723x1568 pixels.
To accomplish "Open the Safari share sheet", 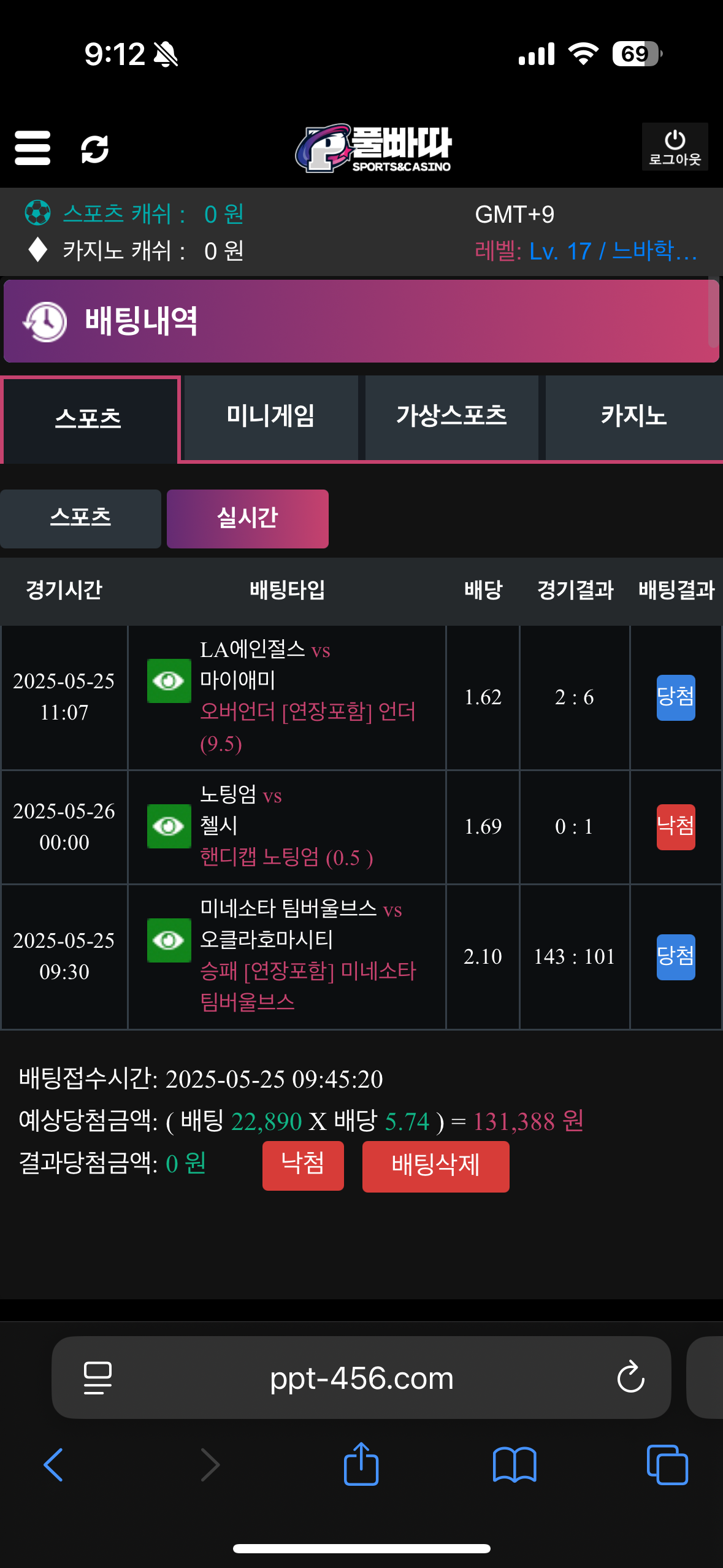I will pyautogui.click(x=361, y=1464).
